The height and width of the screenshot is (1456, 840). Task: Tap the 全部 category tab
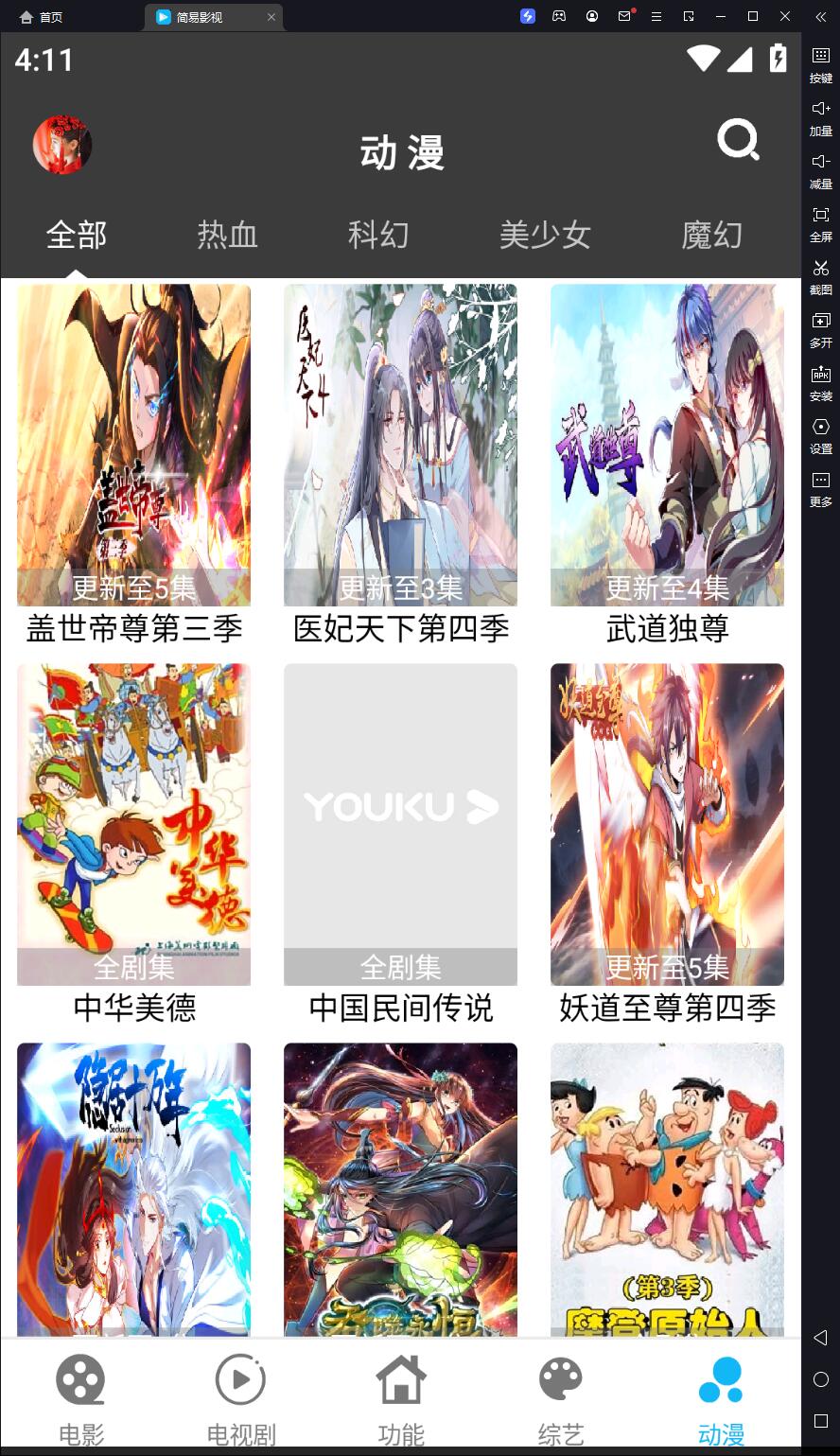pos(77,235)
